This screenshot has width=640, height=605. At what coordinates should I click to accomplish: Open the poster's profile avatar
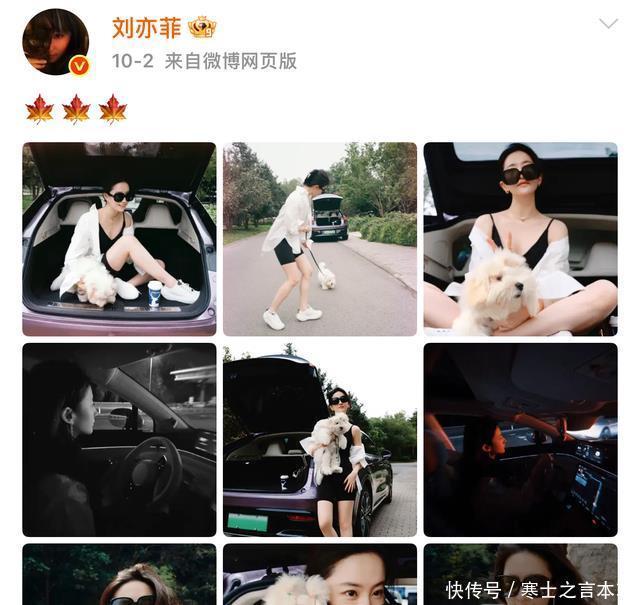[55, 42]
